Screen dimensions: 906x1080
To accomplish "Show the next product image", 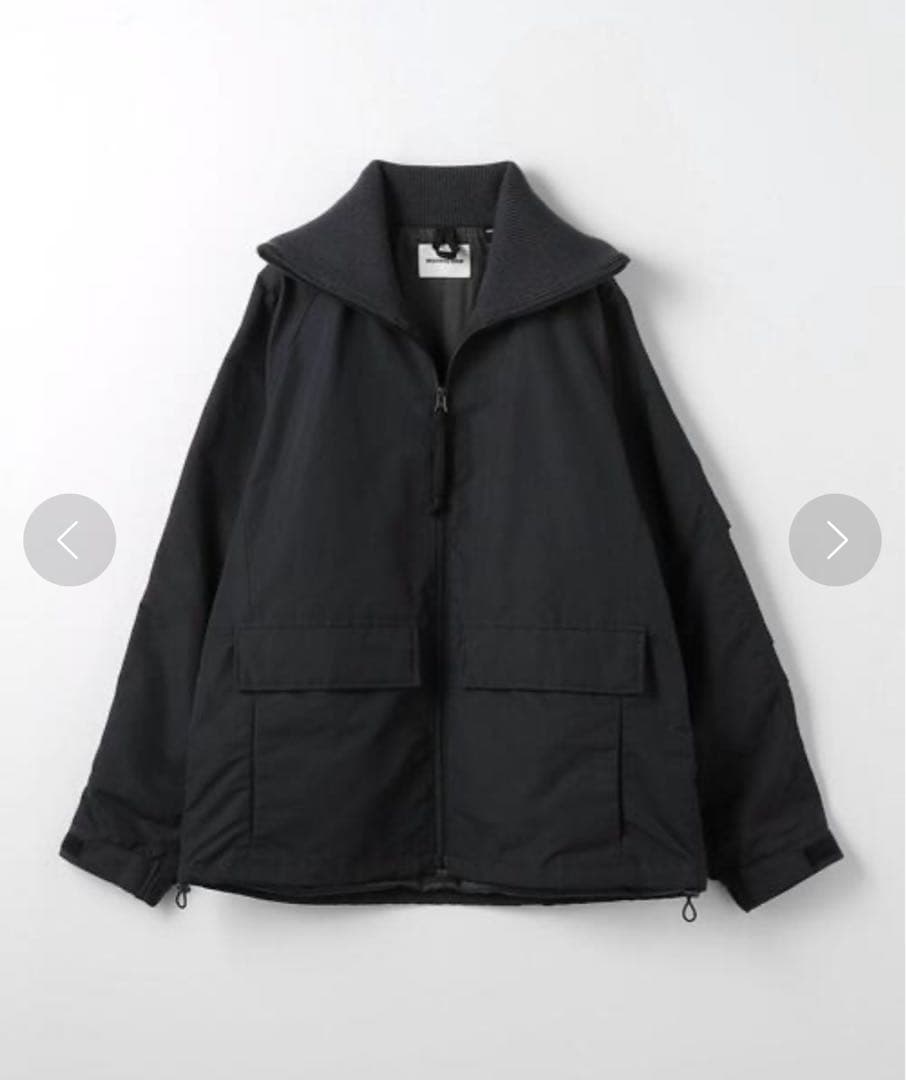I will click(x=835, y=540).
